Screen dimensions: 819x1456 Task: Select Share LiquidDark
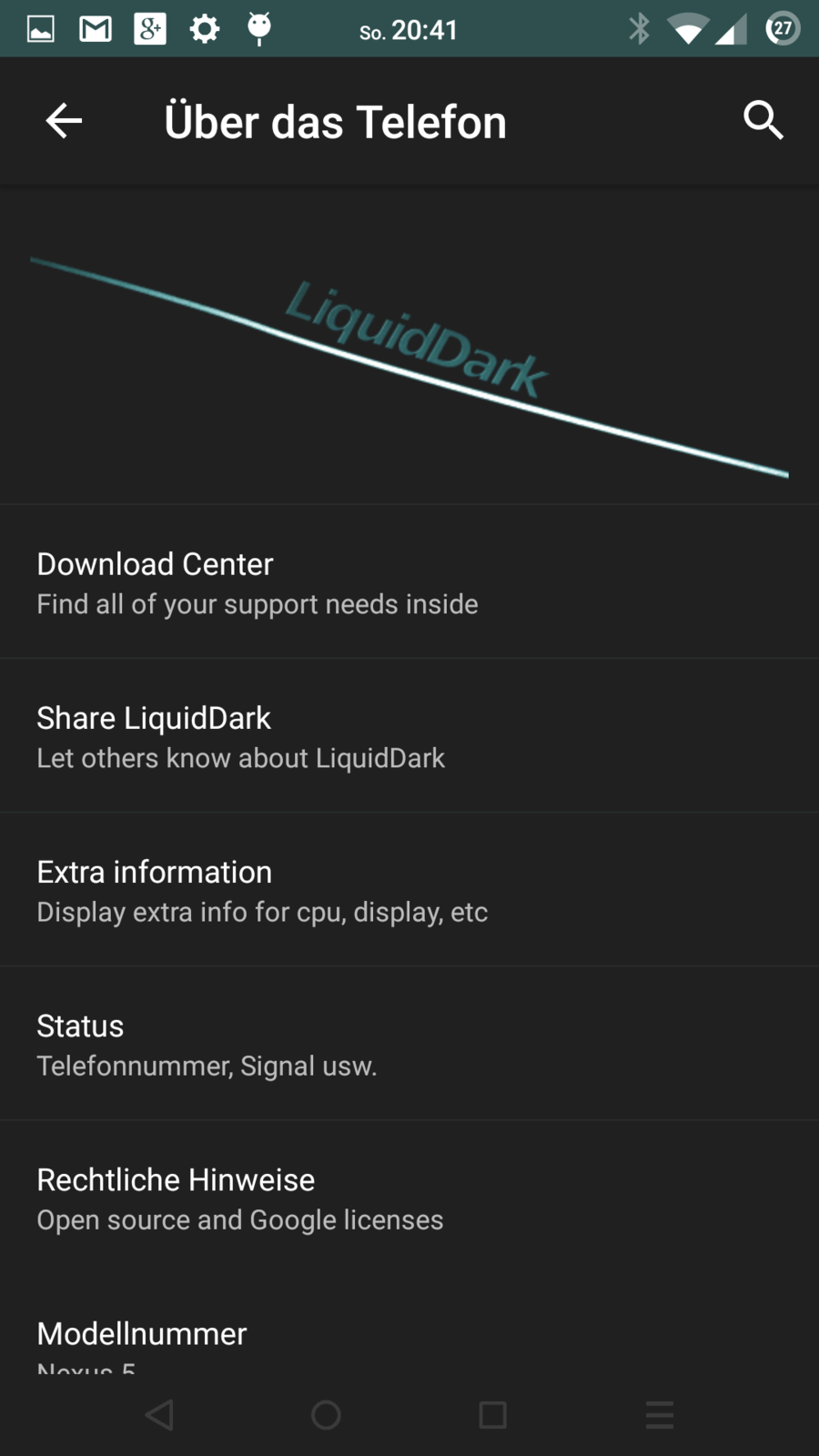click(409, 736)
